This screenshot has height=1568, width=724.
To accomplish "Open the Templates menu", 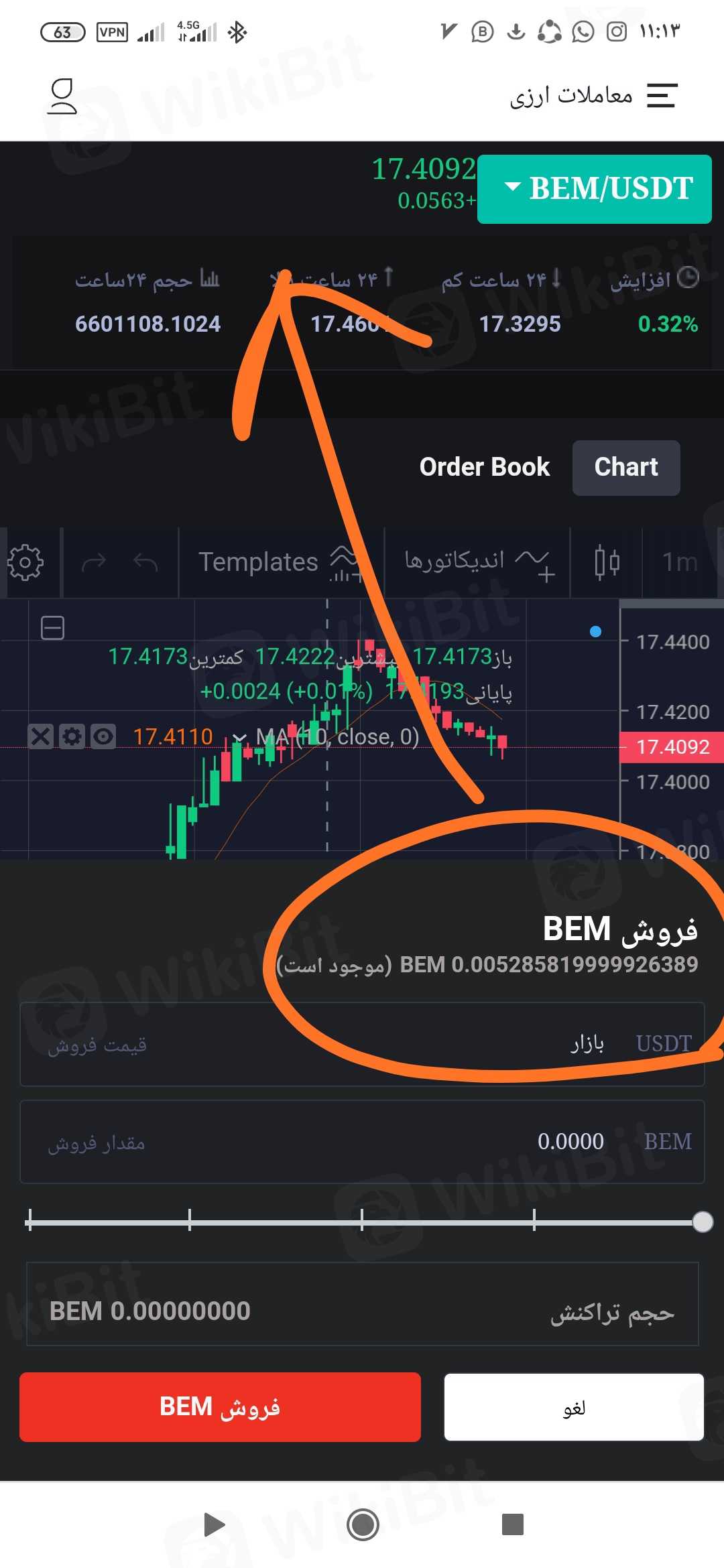I will pos(278,562).
